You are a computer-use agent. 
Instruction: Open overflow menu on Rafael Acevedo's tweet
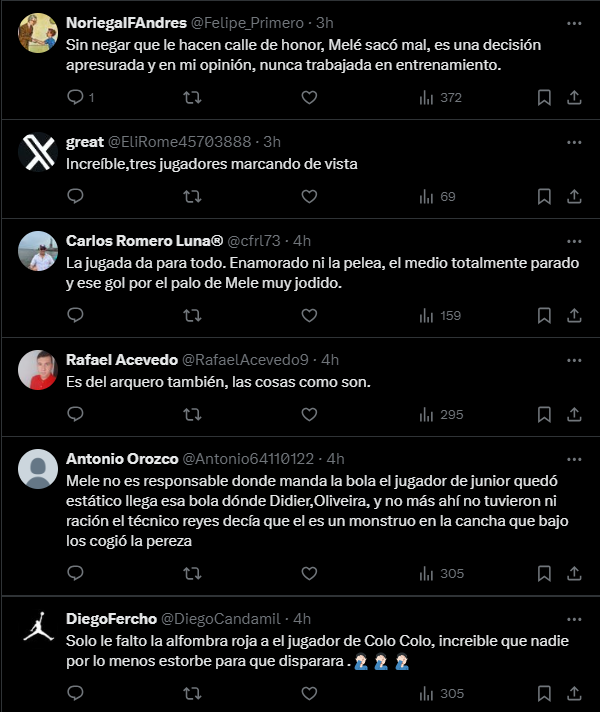pyautogui.click(x=574, y=359)
